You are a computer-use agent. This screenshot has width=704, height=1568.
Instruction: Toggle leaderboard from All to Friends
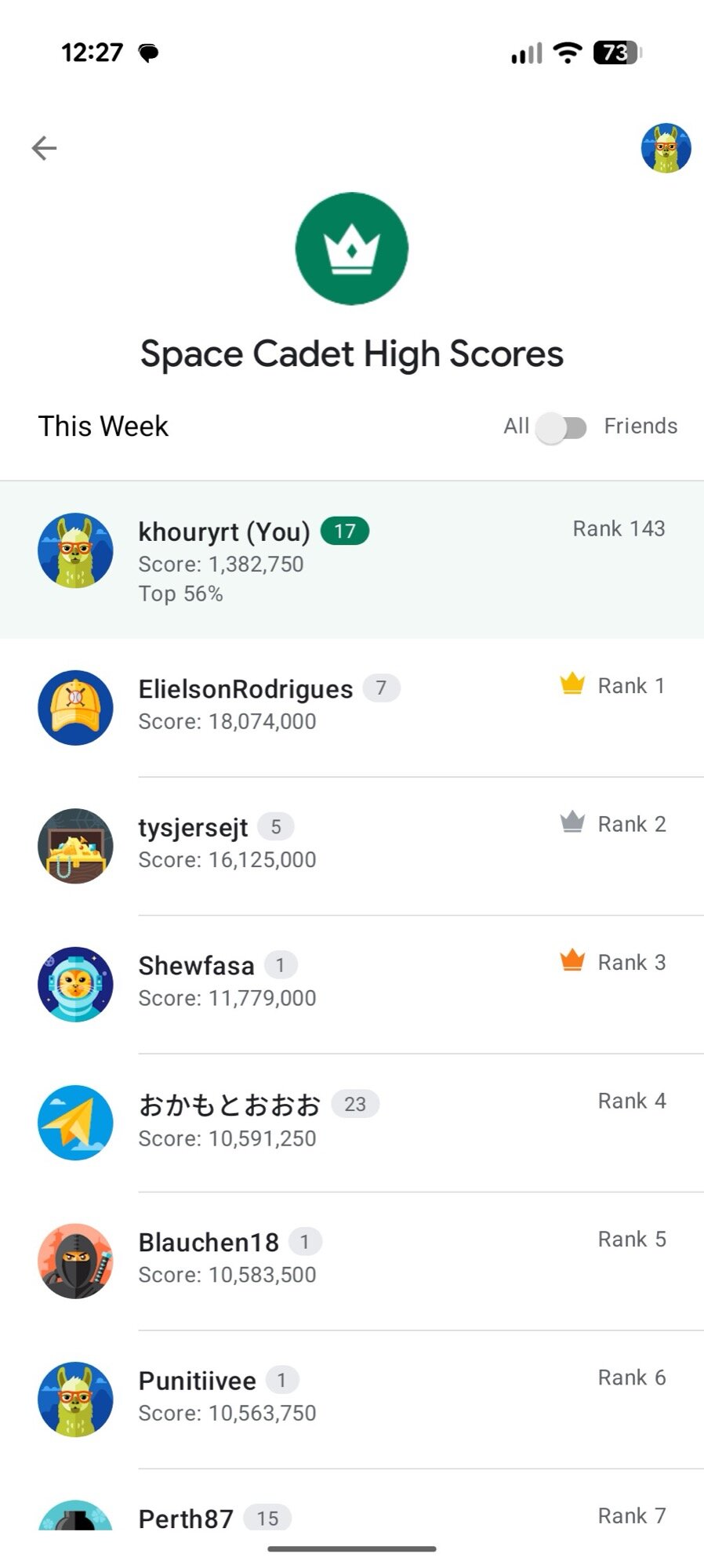(561, 428)
